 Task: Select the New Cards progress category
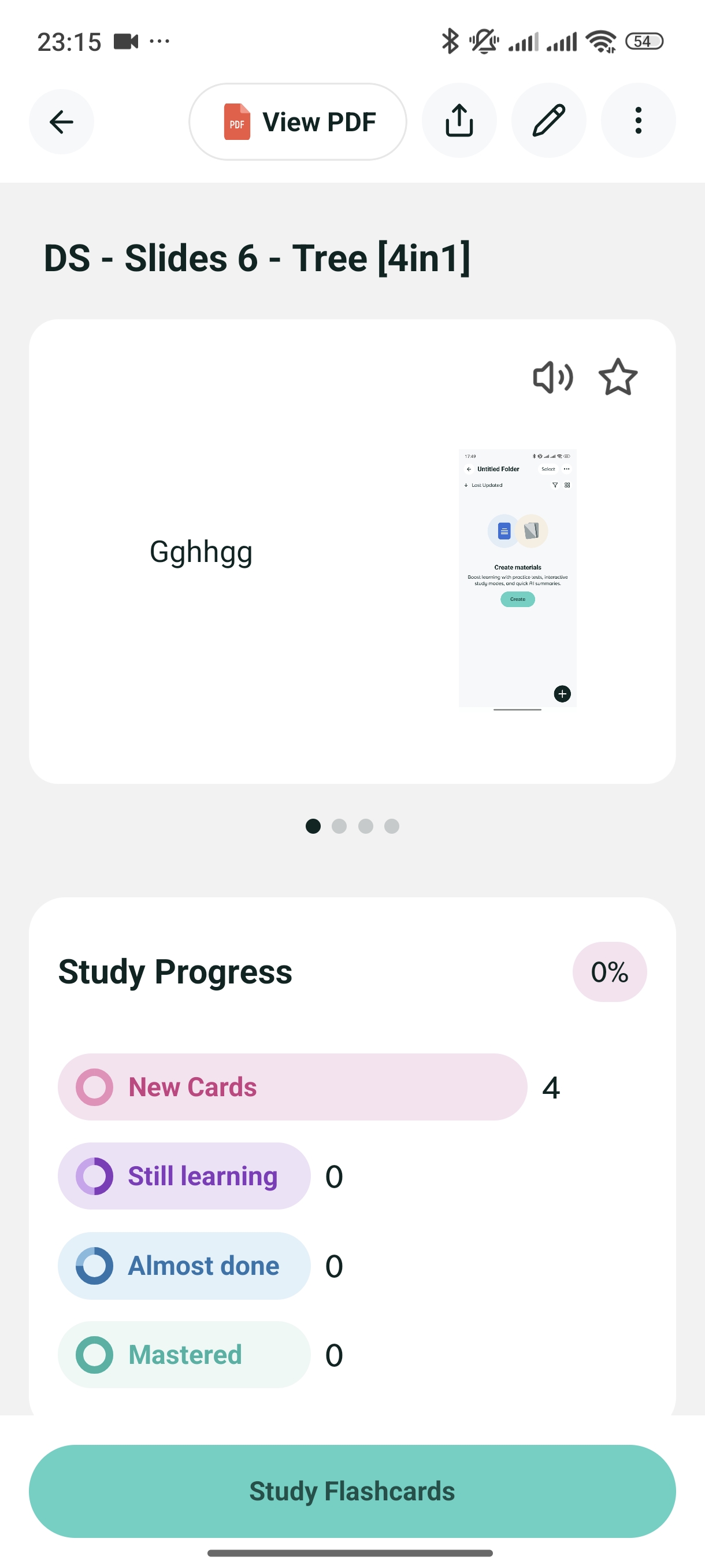[292, 1087]
